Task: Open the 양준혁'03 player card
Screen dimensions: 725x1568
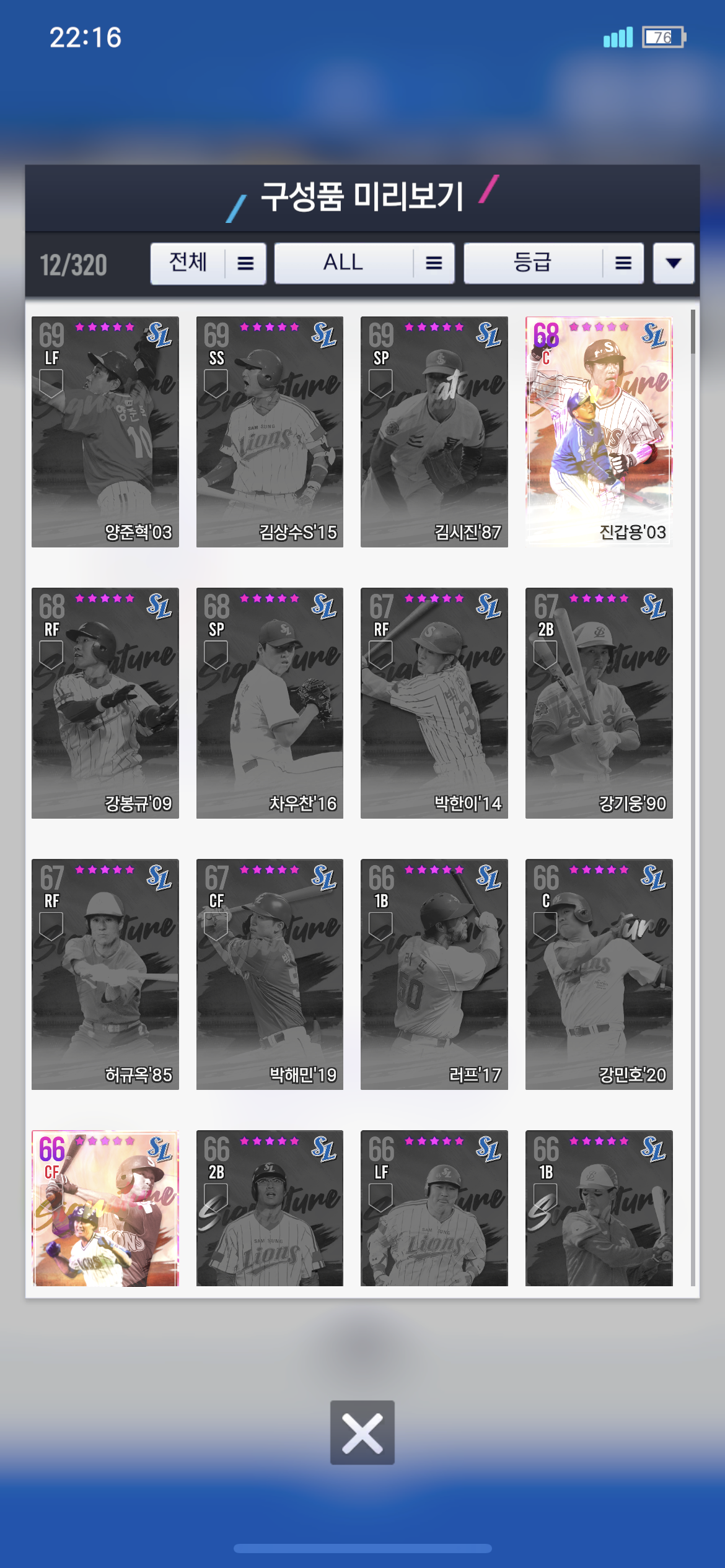Action: [x=105, y=432]
